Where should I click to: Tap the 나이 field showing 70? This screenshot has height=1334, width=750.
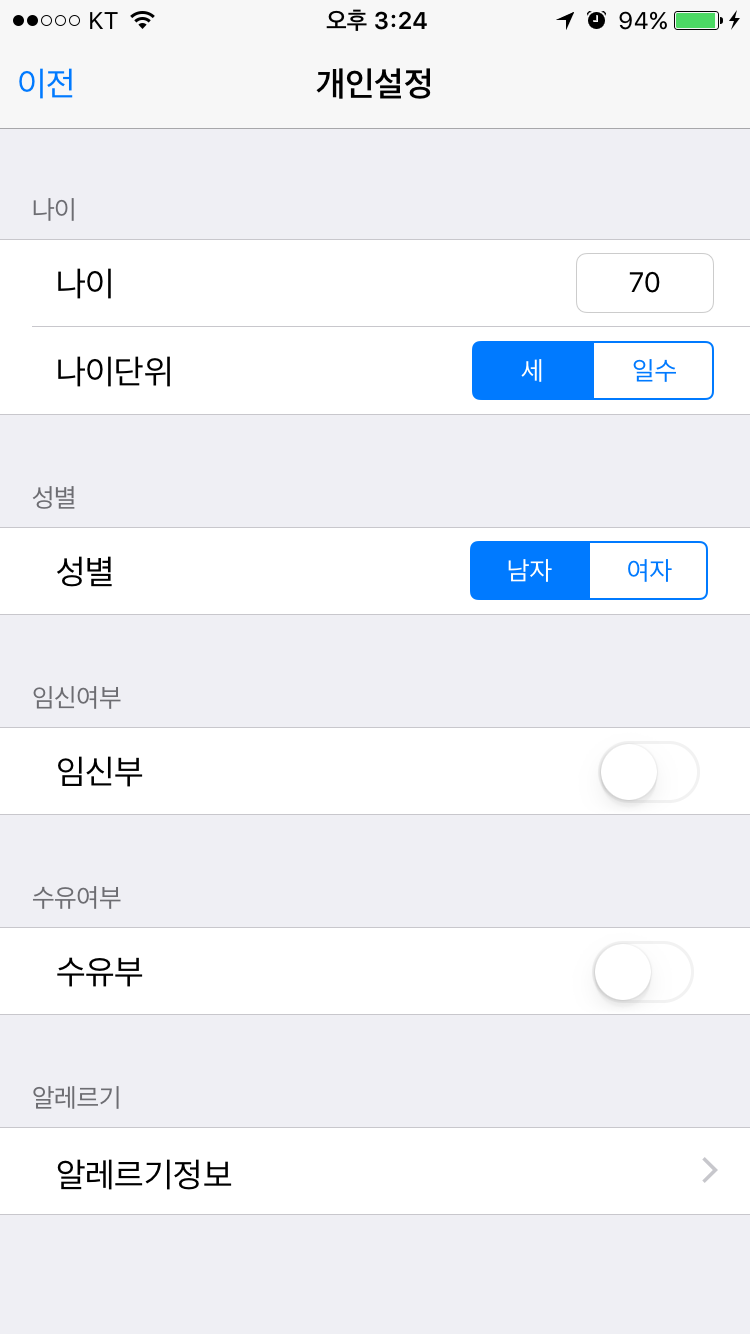pyautogui.click(x=645, y=283)
